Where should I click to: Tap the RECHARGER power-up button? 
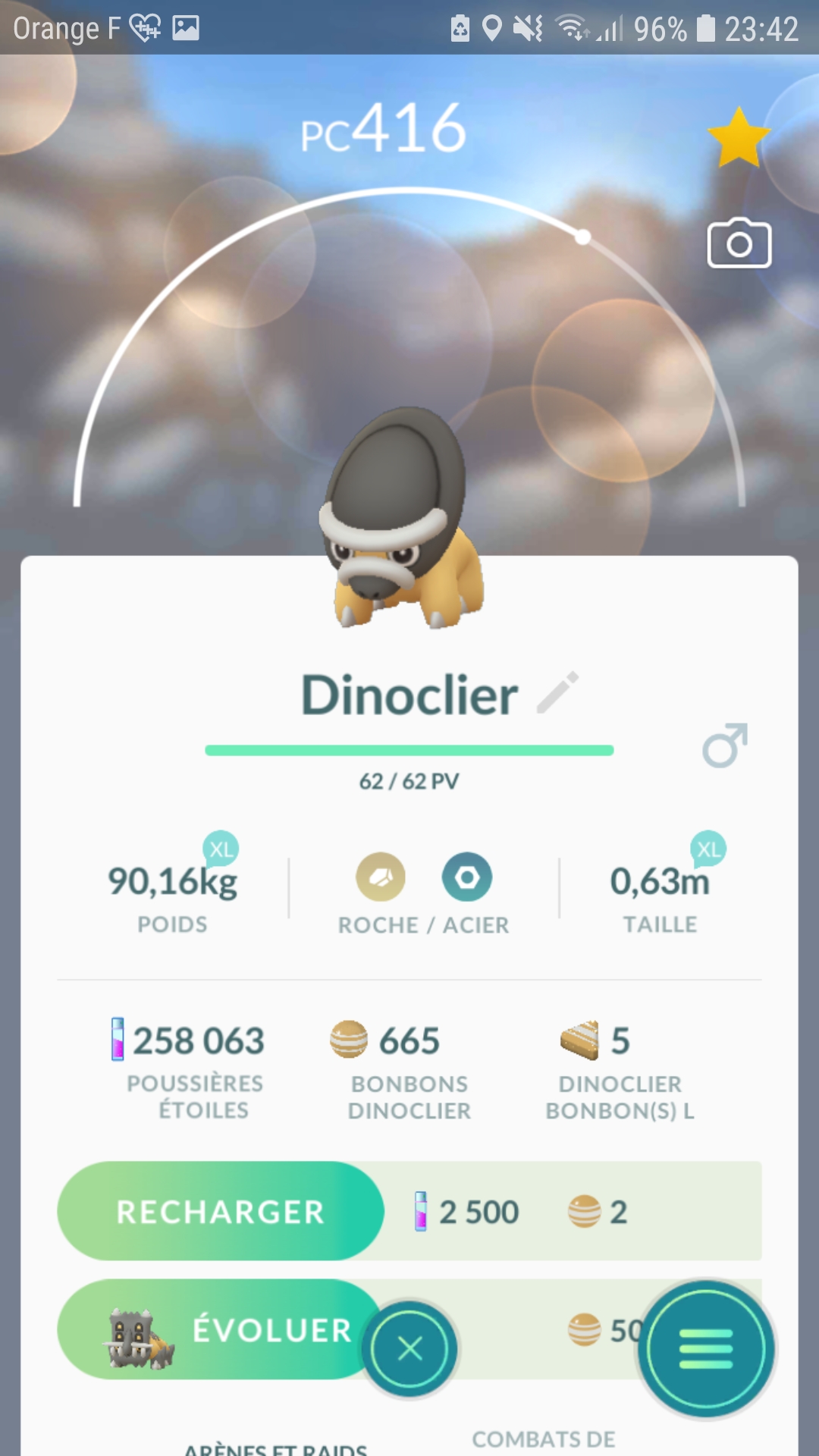(x=221, y=1211)
